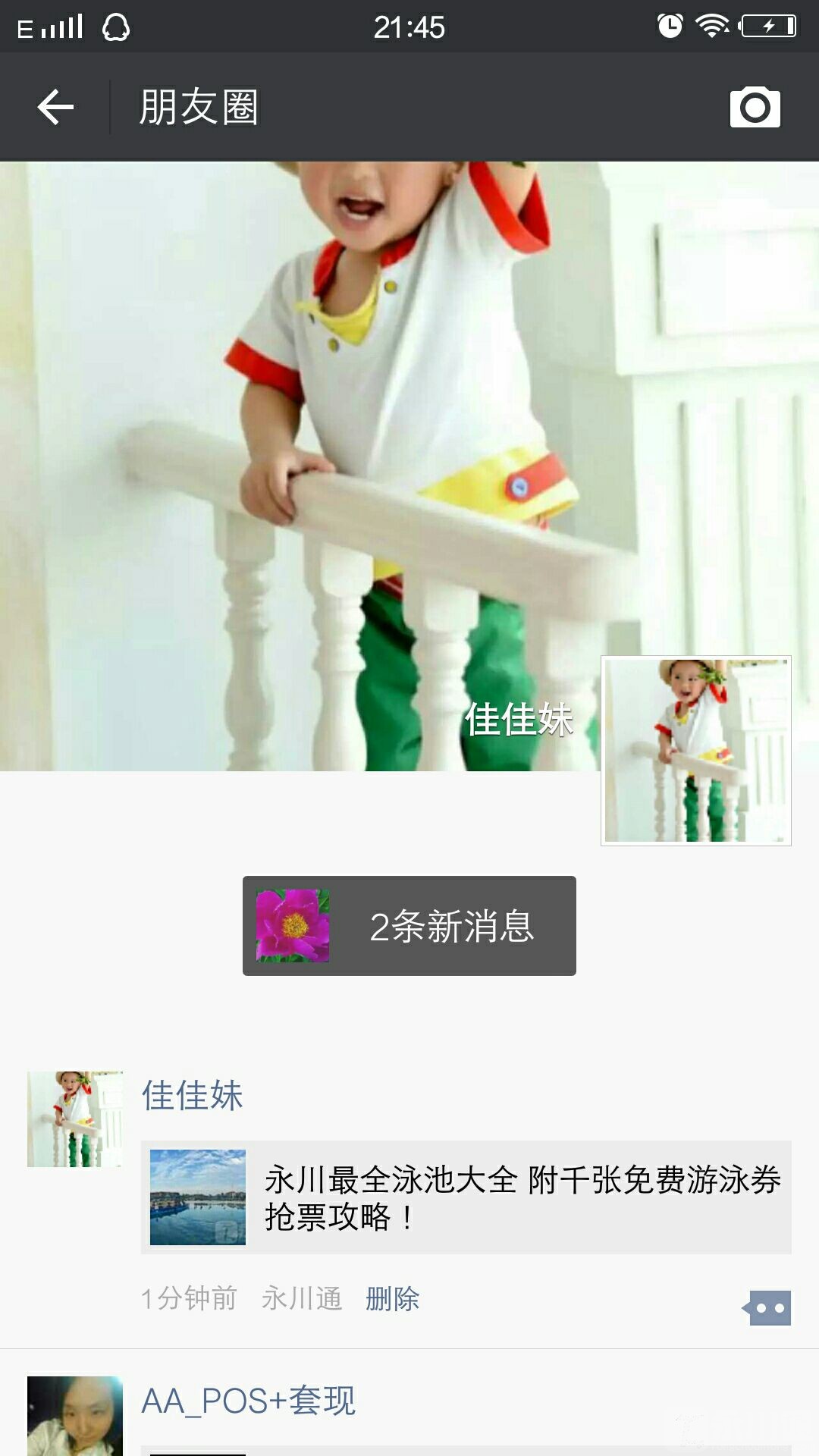
Task: Open 佳佳妹's profile name link
Action: tap(193, 1095)
